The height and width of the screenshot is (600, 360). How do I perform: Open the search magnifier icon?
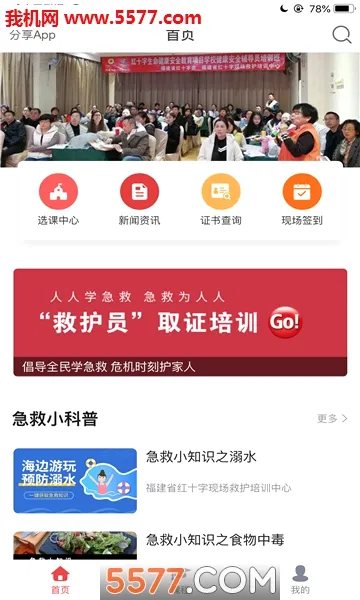pos(342,35)
